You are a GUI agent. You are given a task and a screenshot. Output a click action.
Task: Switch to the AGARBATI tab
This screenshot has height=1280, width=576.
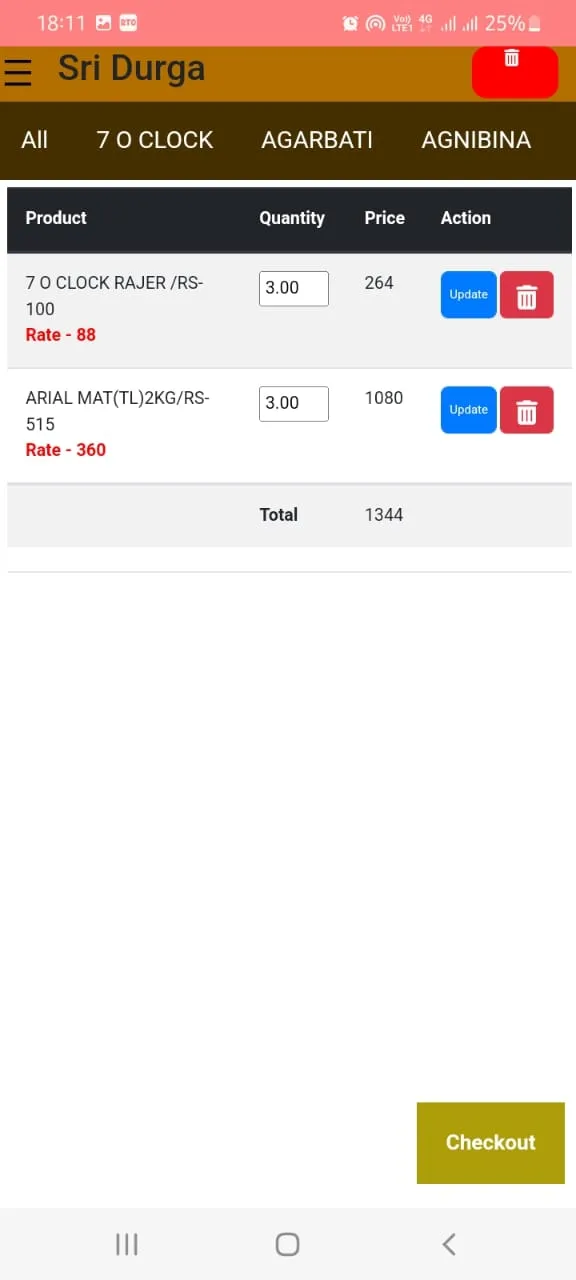coord(317,140)
